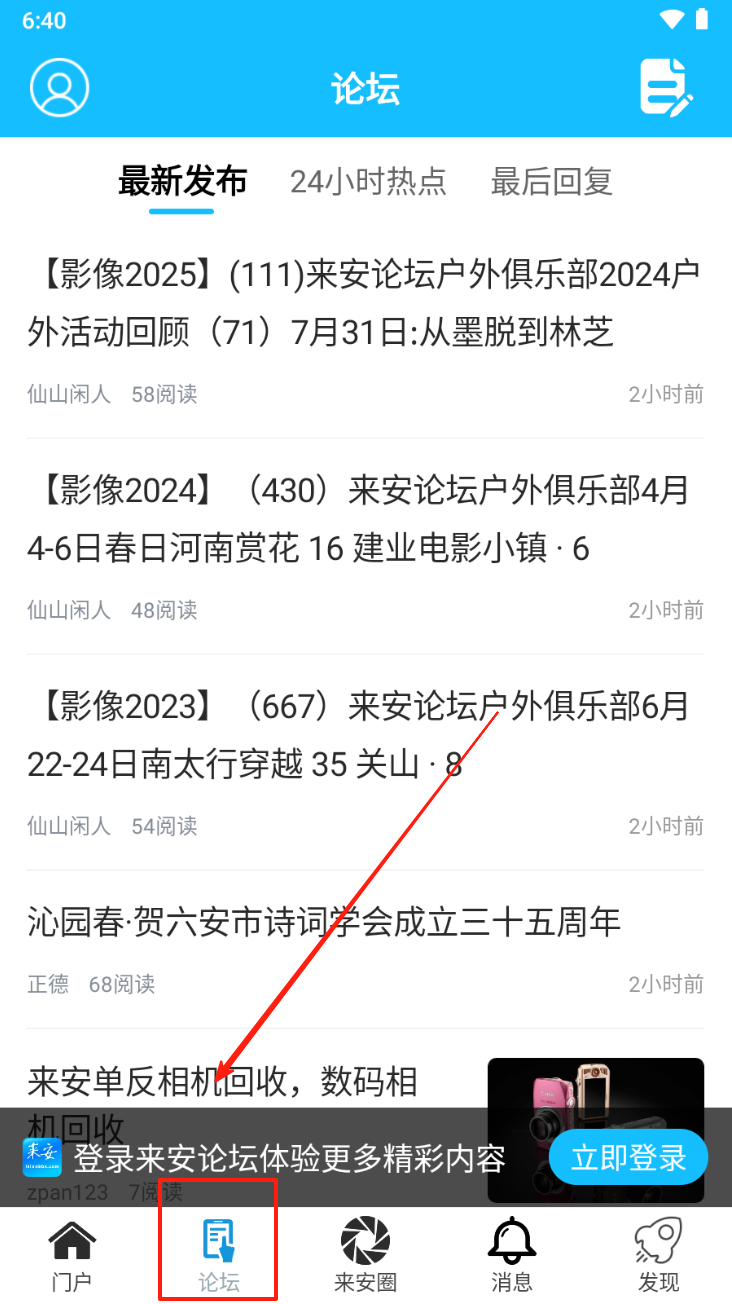Open the 沁园春·贺六安市诗词学会 post
Screen dimensions: 732x1304
click(x=325, y=922)
